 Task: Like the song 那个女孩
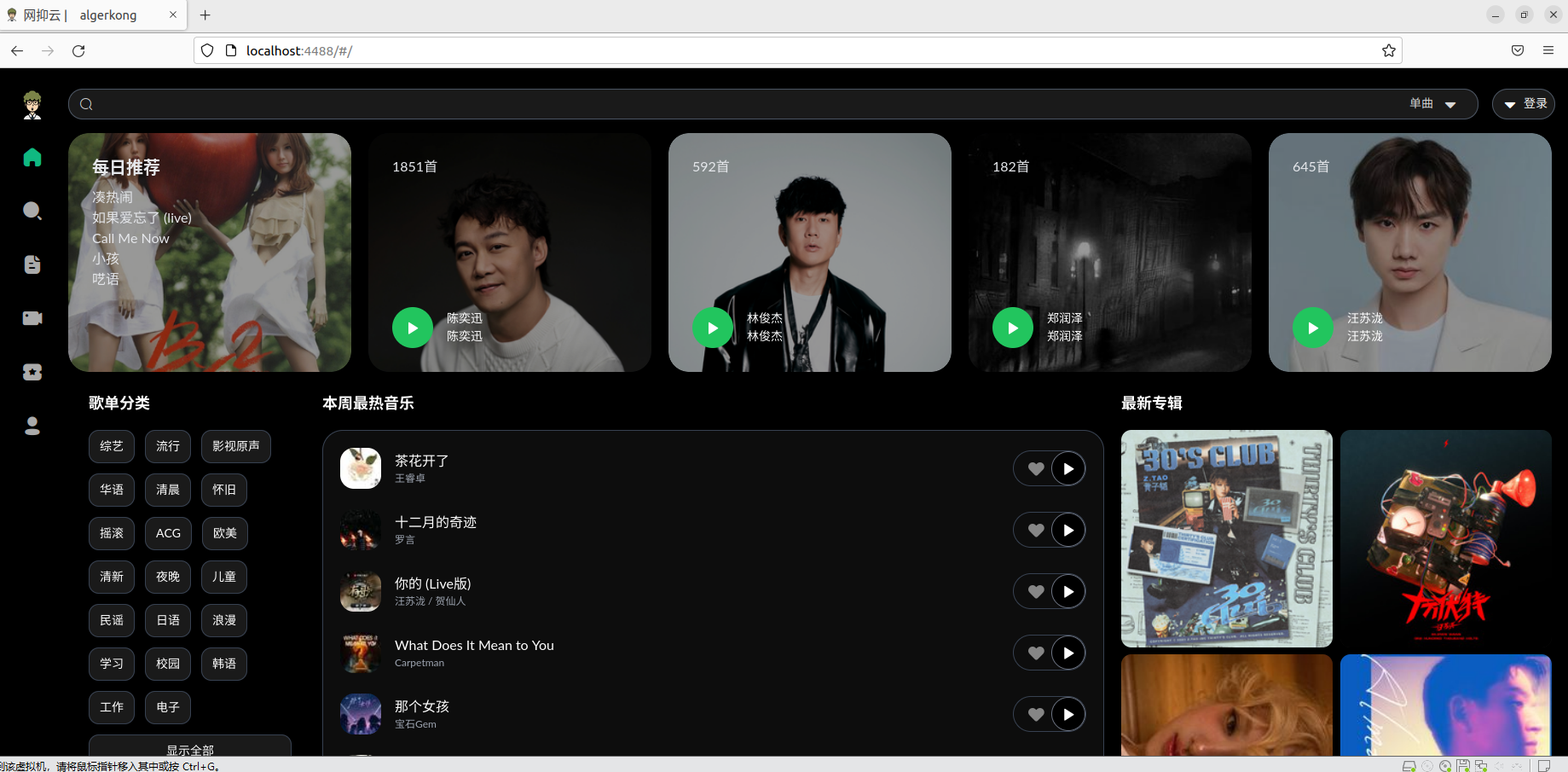pos(1036,714)
